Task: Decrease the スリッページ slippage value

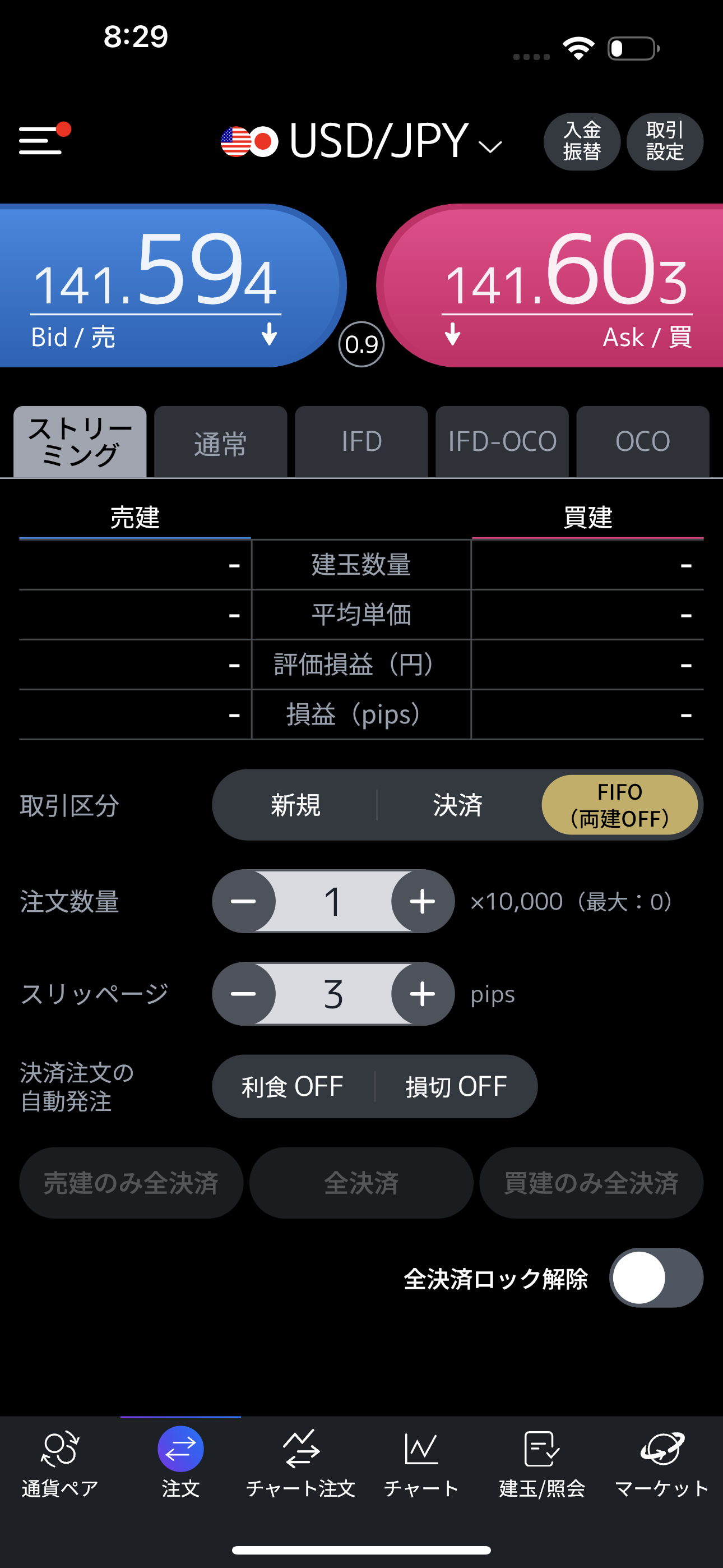Action: (243, 994)
